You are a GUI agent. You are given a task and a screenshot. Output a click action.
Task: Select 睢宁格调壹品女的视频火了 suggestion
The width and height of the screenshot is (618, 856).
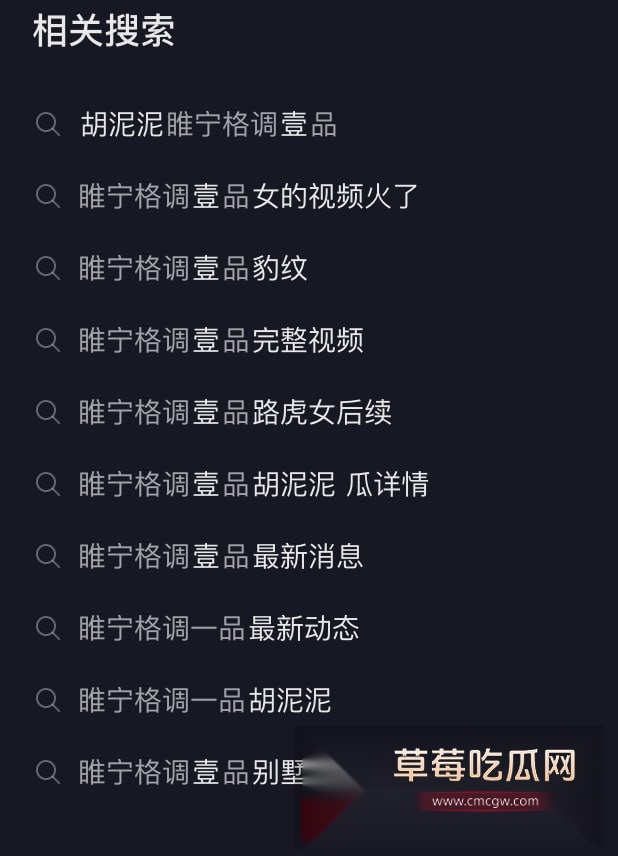click(x=248, y=196)
